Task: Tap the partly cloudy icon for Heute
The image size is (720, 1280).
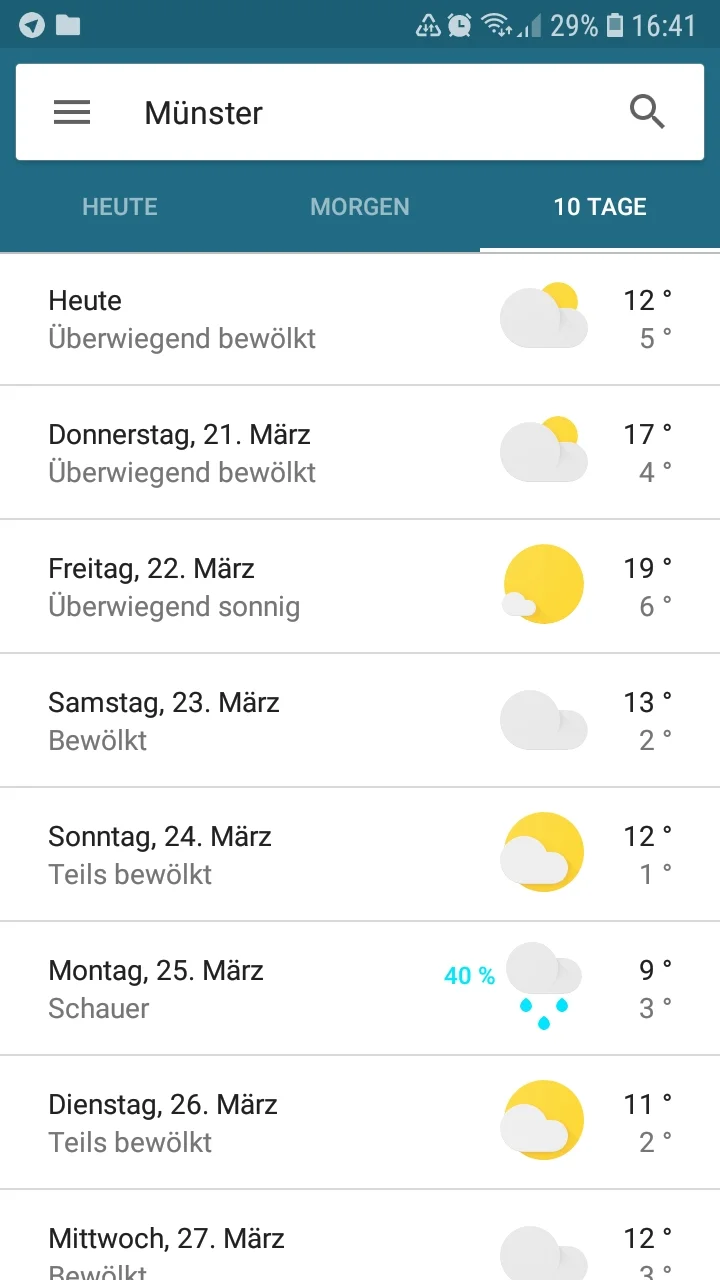Action: tap(543, 316)
